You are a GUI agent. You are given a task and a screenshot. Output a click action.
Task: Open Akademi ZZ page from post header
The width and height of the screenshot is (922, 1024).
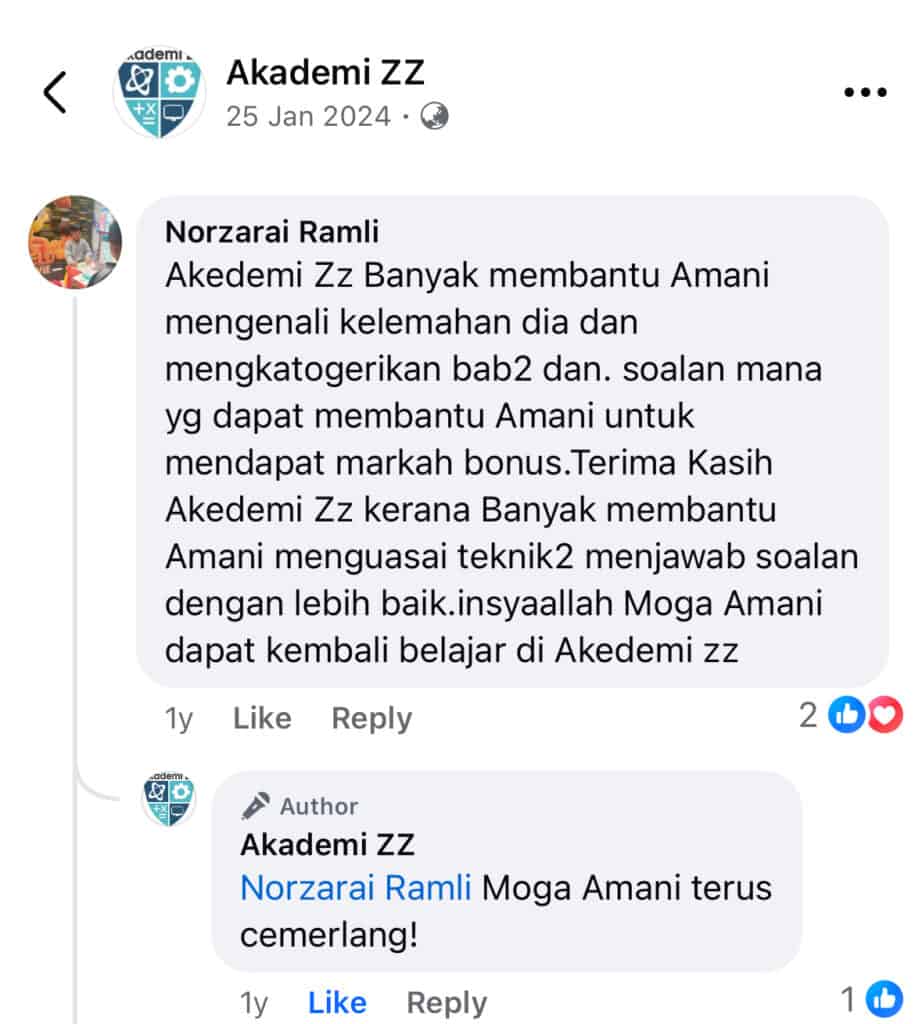pos(325,72)
